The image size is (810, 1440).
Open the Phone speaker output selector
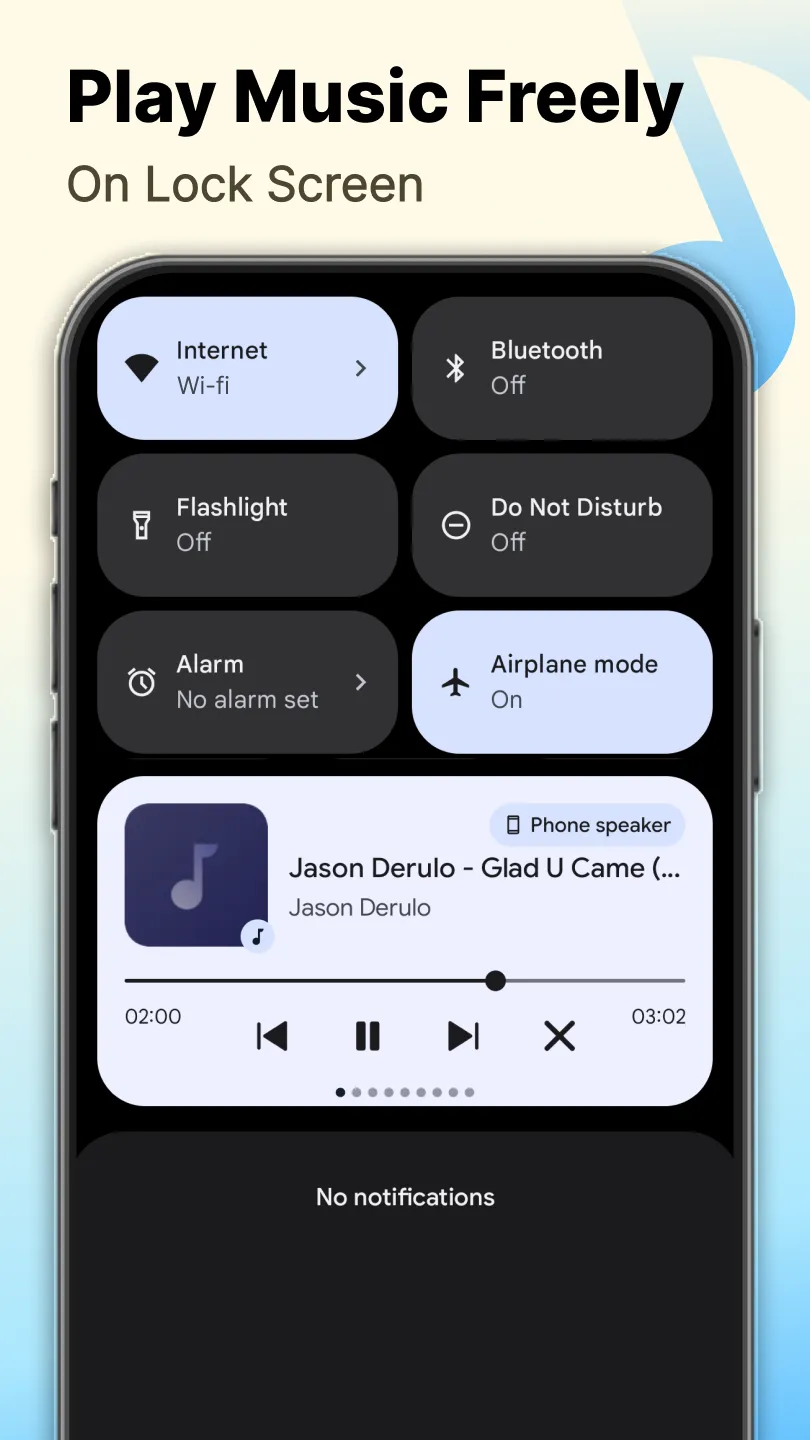[x=586, y=824]
